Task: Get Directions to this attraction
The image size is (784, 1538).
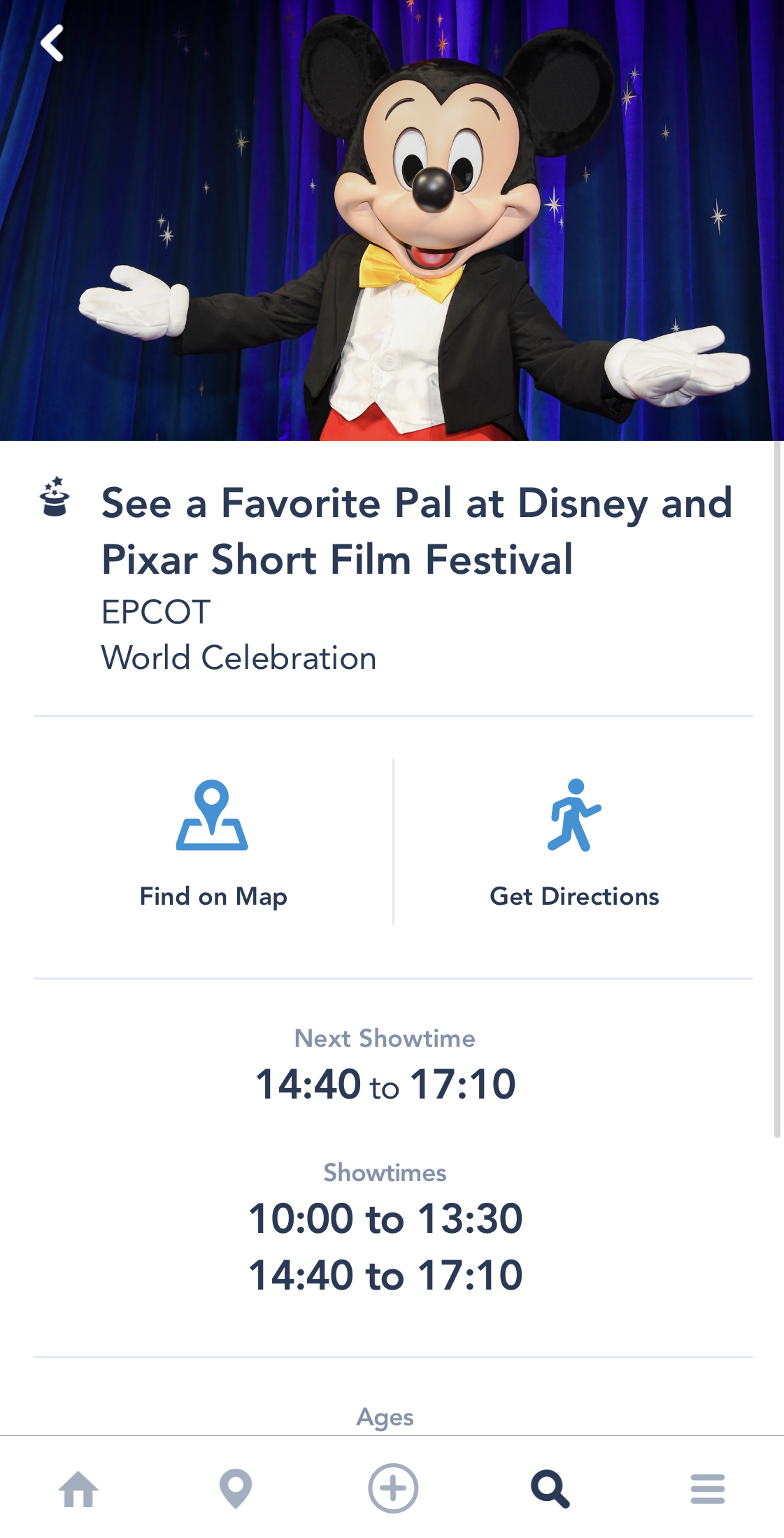Action: (x=574, y=843)
